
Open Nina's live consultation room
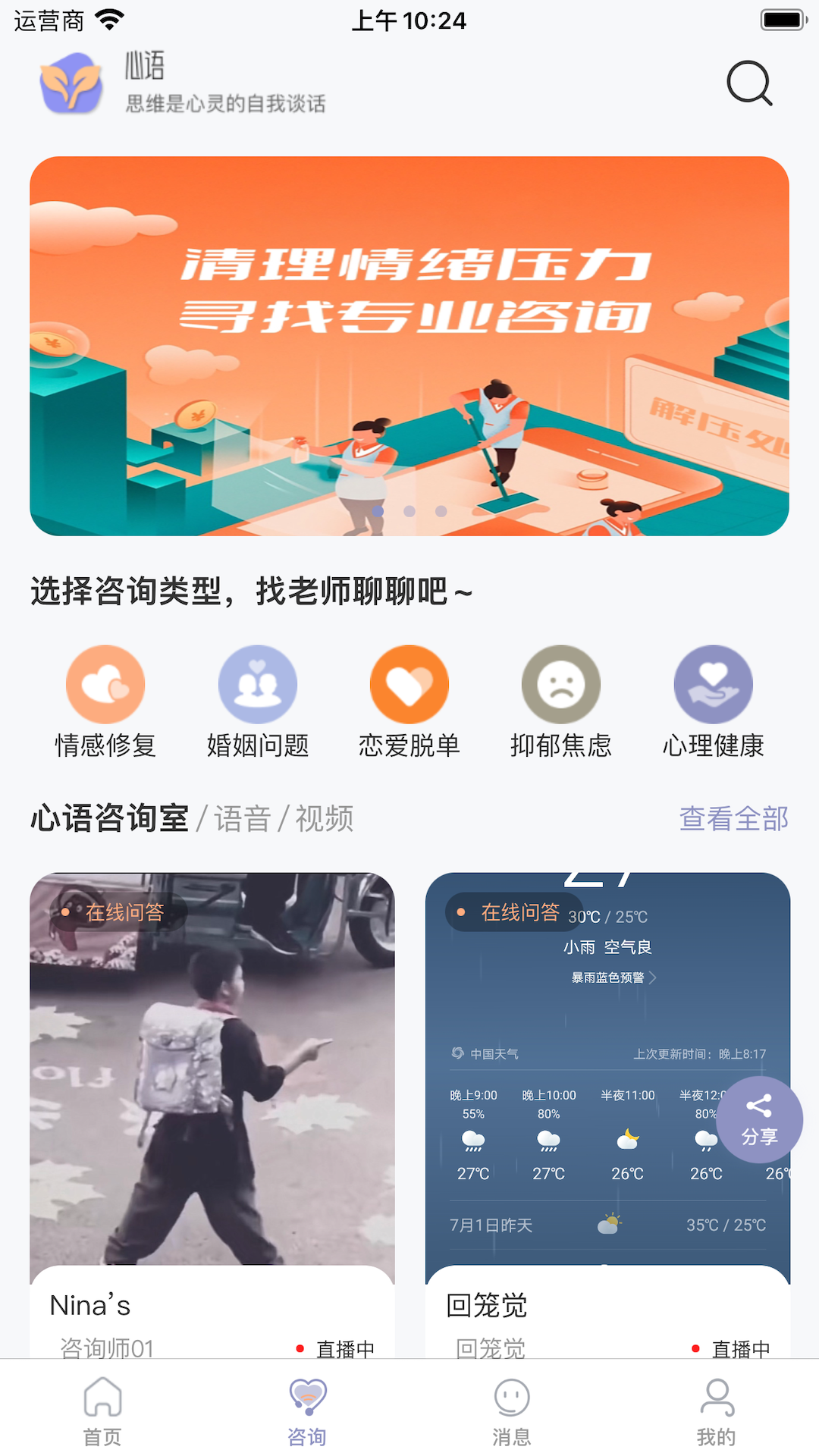click(x=212, y=1100)
